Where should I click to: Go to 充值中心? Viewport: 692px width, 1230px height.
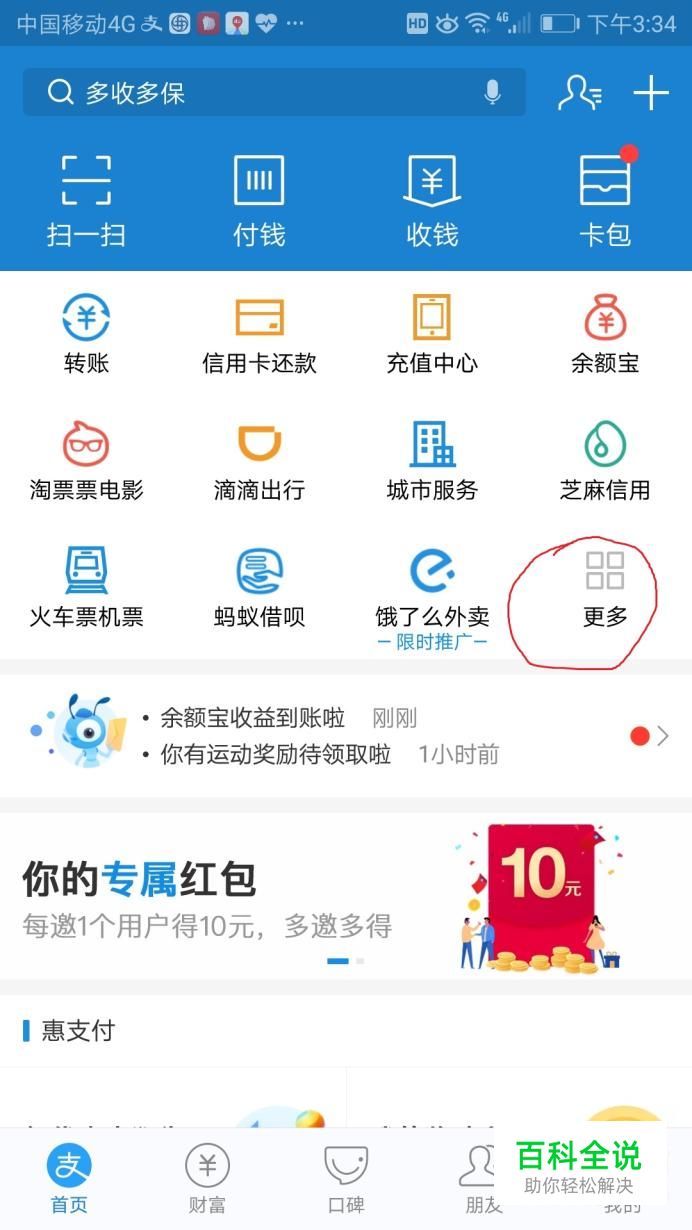[432, 335]
